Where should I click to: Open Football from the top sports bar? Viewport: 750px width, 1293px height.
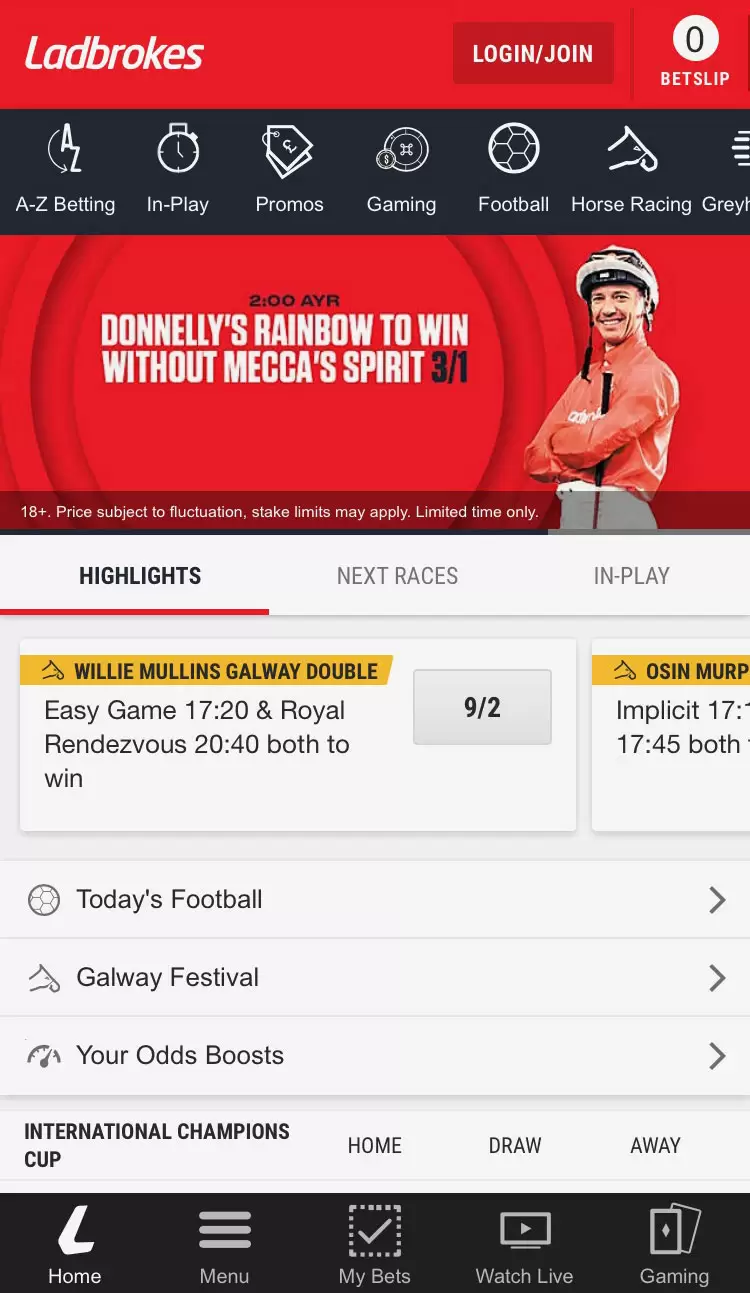(x=513, y=171)
